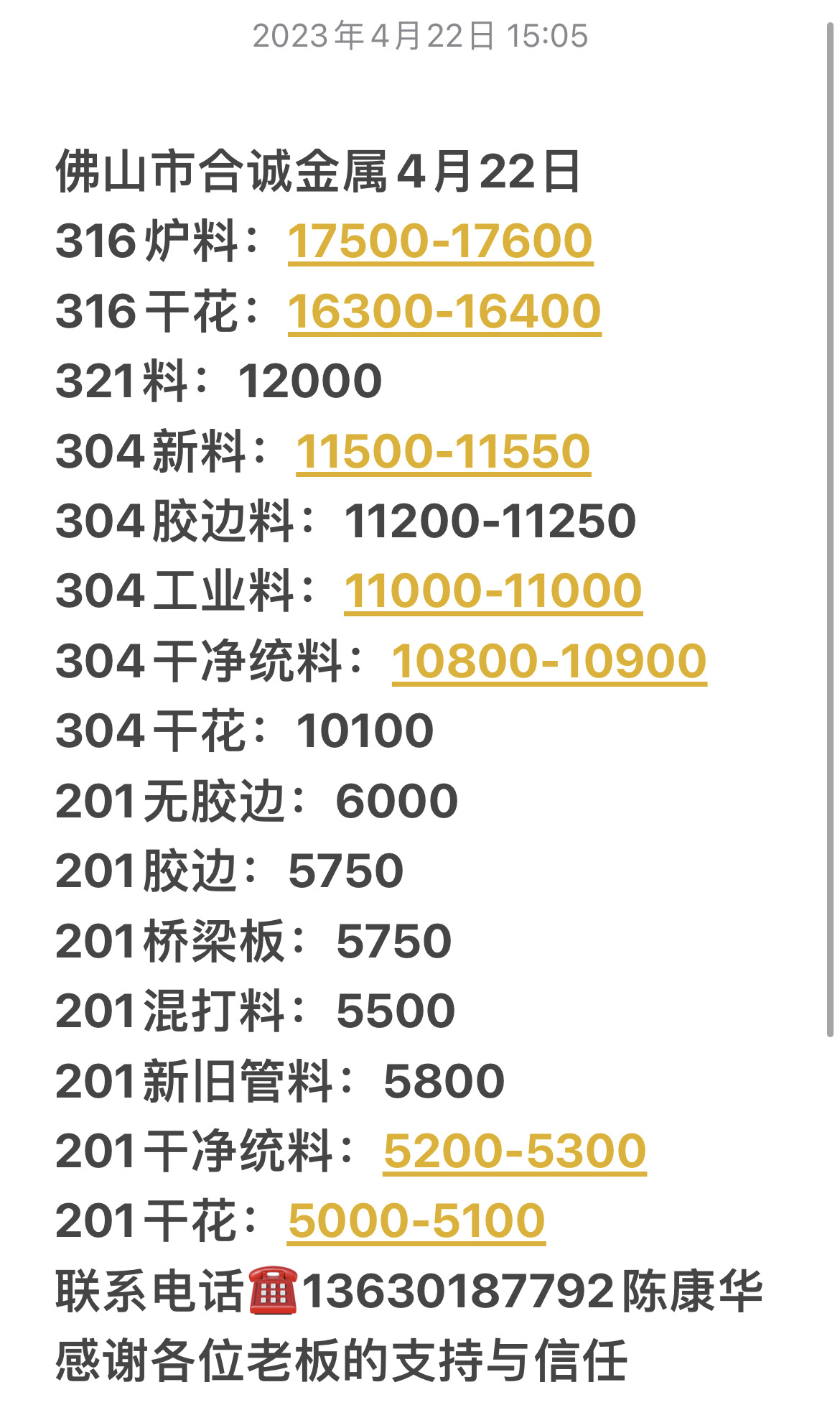Tap the underlined 16300-16400 link

[x=444, y=312]
